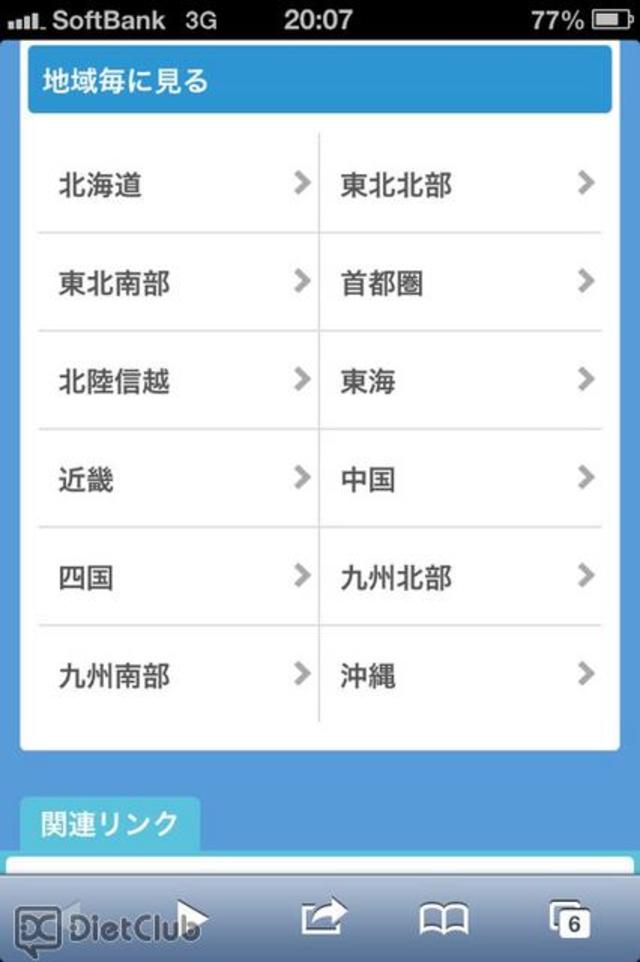640x962 pixels.
Task: Select the 九州北部 region
Action: point(460,577)
